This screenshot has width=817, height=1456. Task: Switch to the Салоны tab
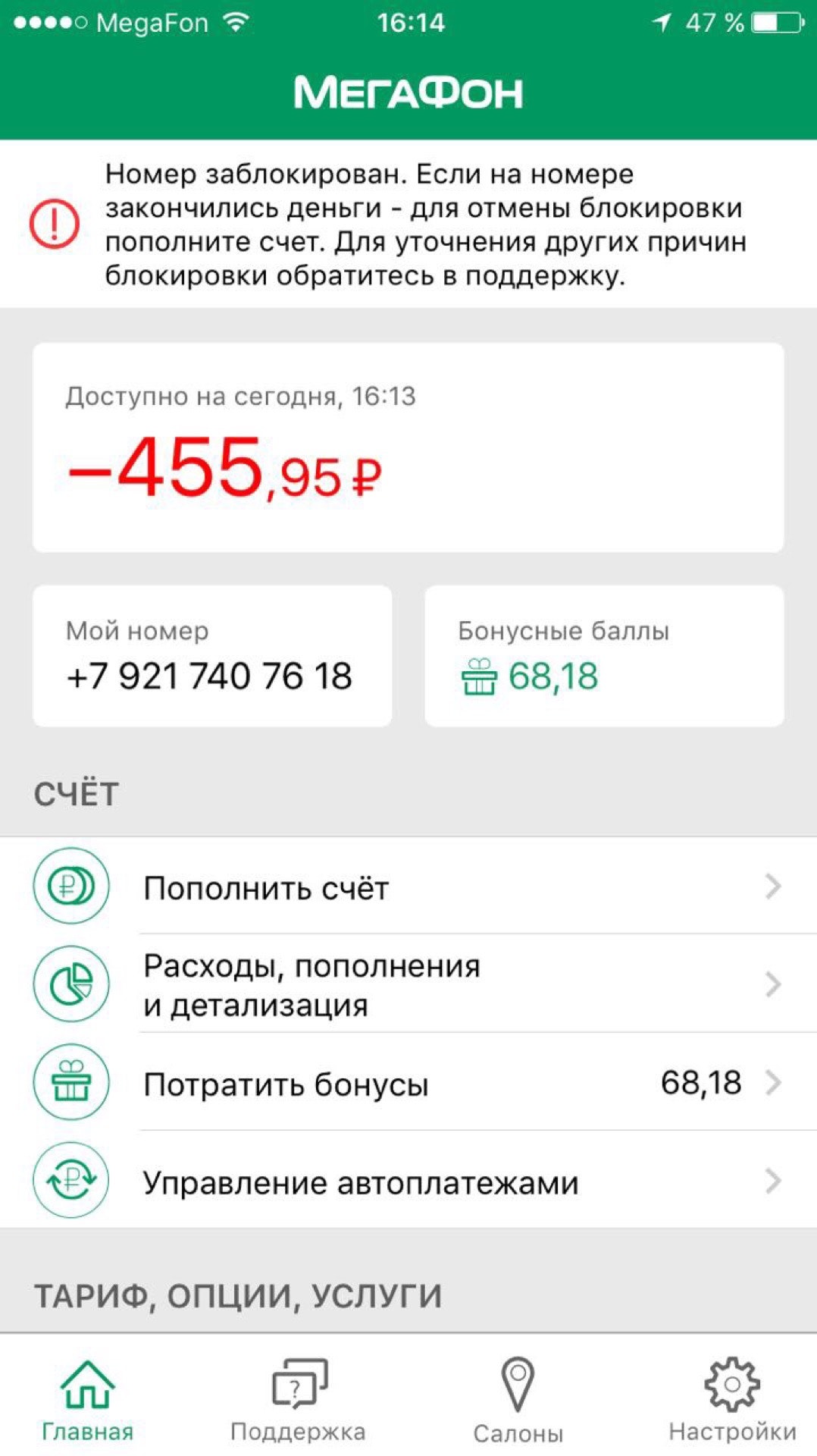coord(518,1399)
